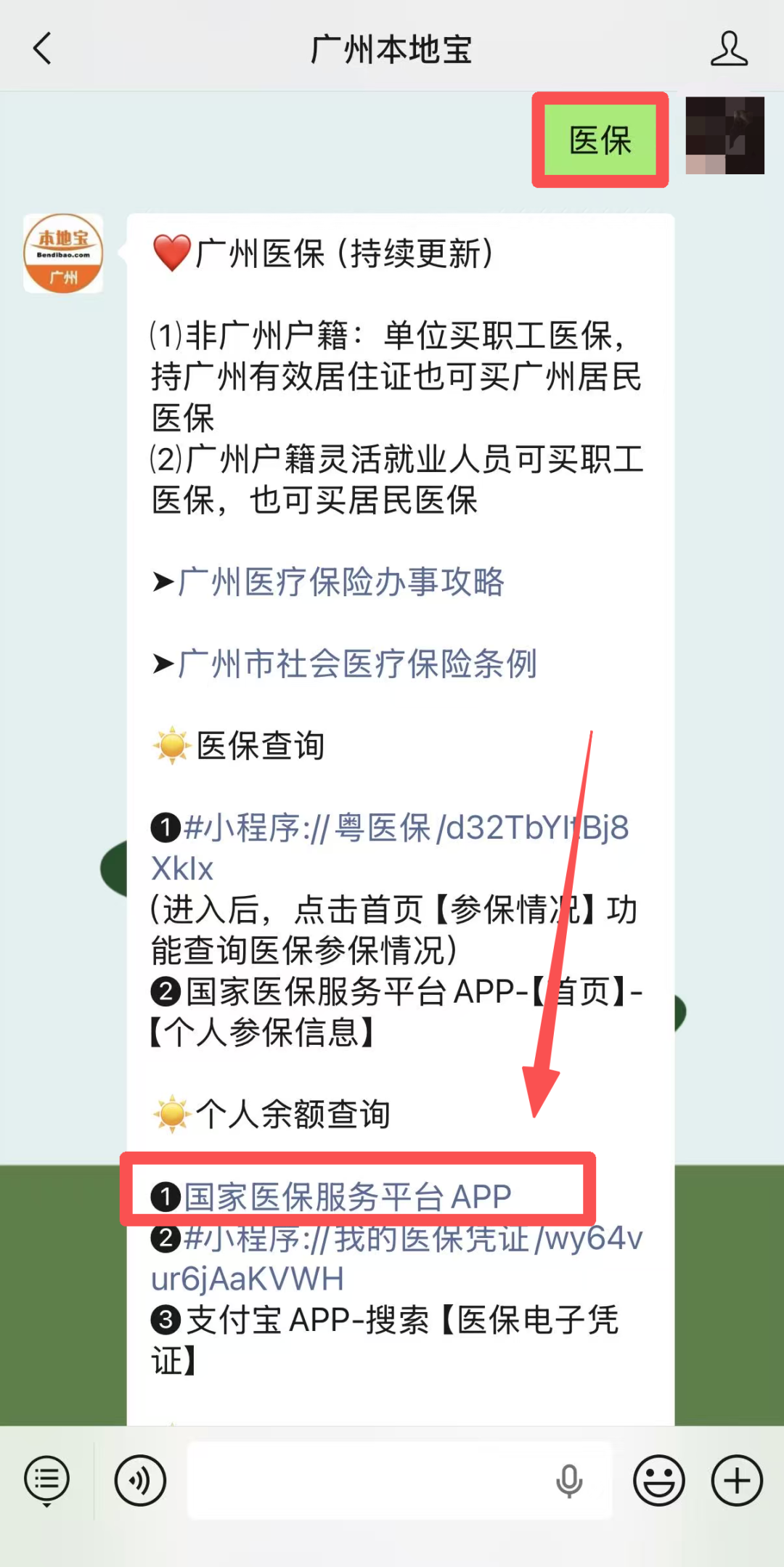The image size is (784, 1567).
Task: Open the plus attachments menu
Action: coord(737,1480)
